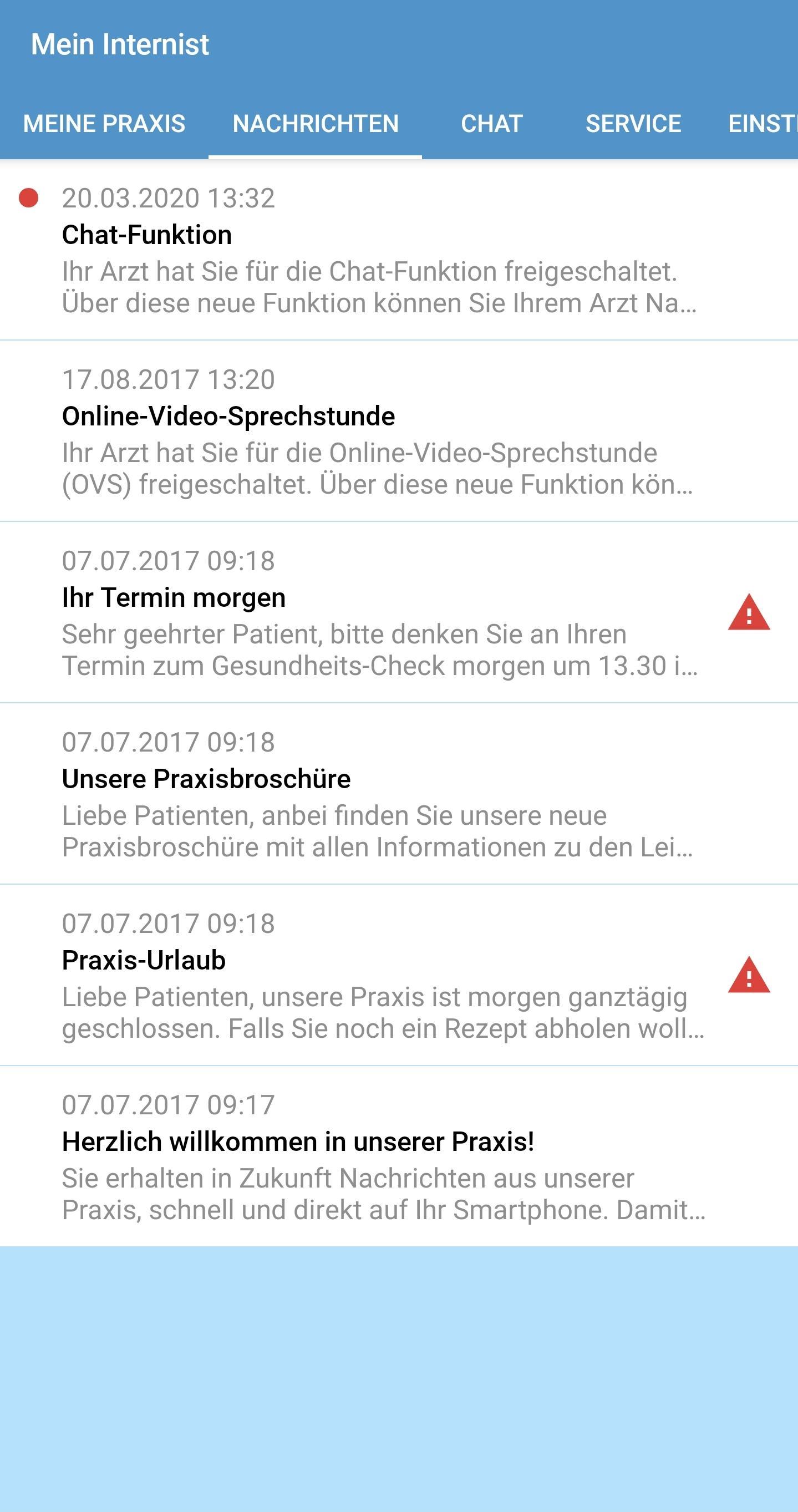
Task: Select the 'Mein Internist' app title
Action: [120, 43]
